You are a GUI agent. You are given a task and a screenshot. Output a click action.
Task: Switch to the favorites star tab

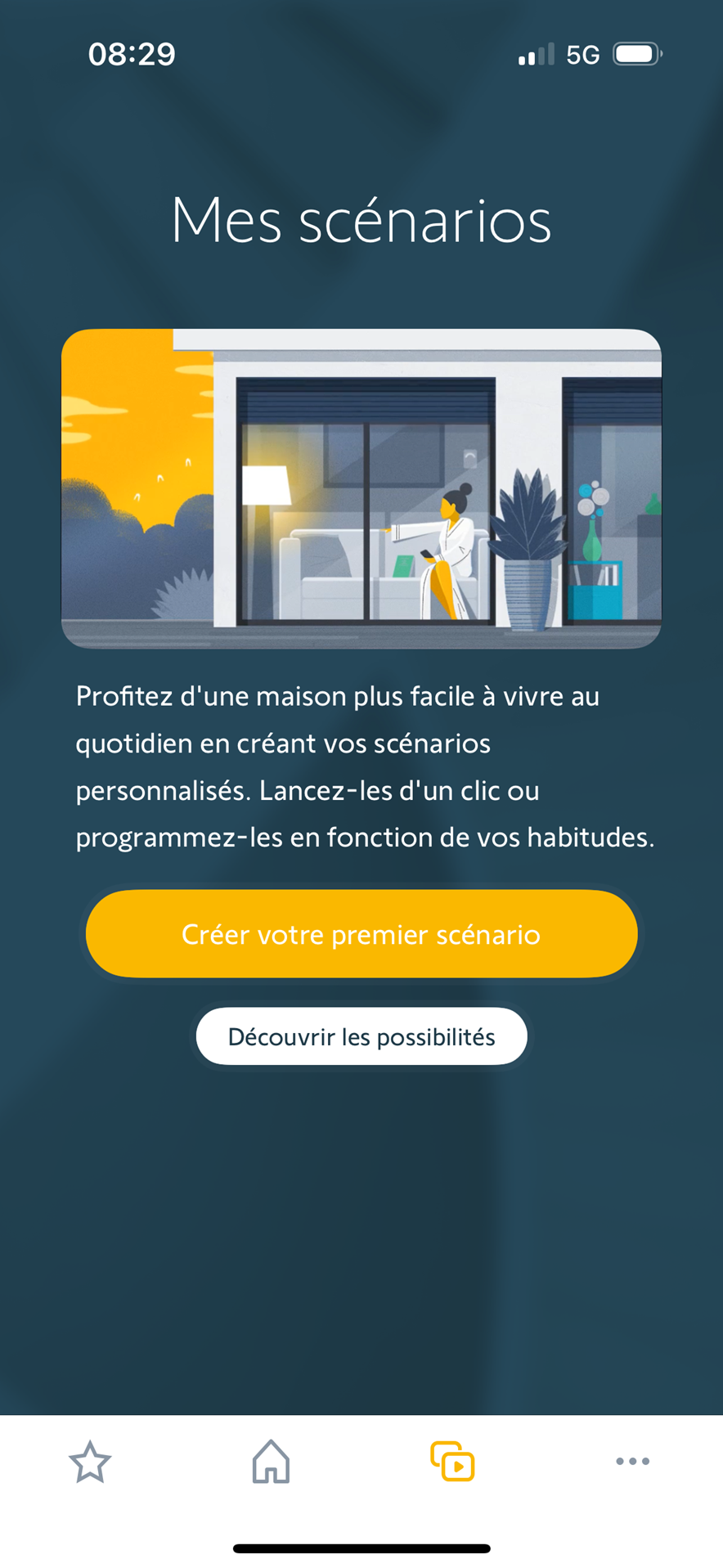(90, 1462)
